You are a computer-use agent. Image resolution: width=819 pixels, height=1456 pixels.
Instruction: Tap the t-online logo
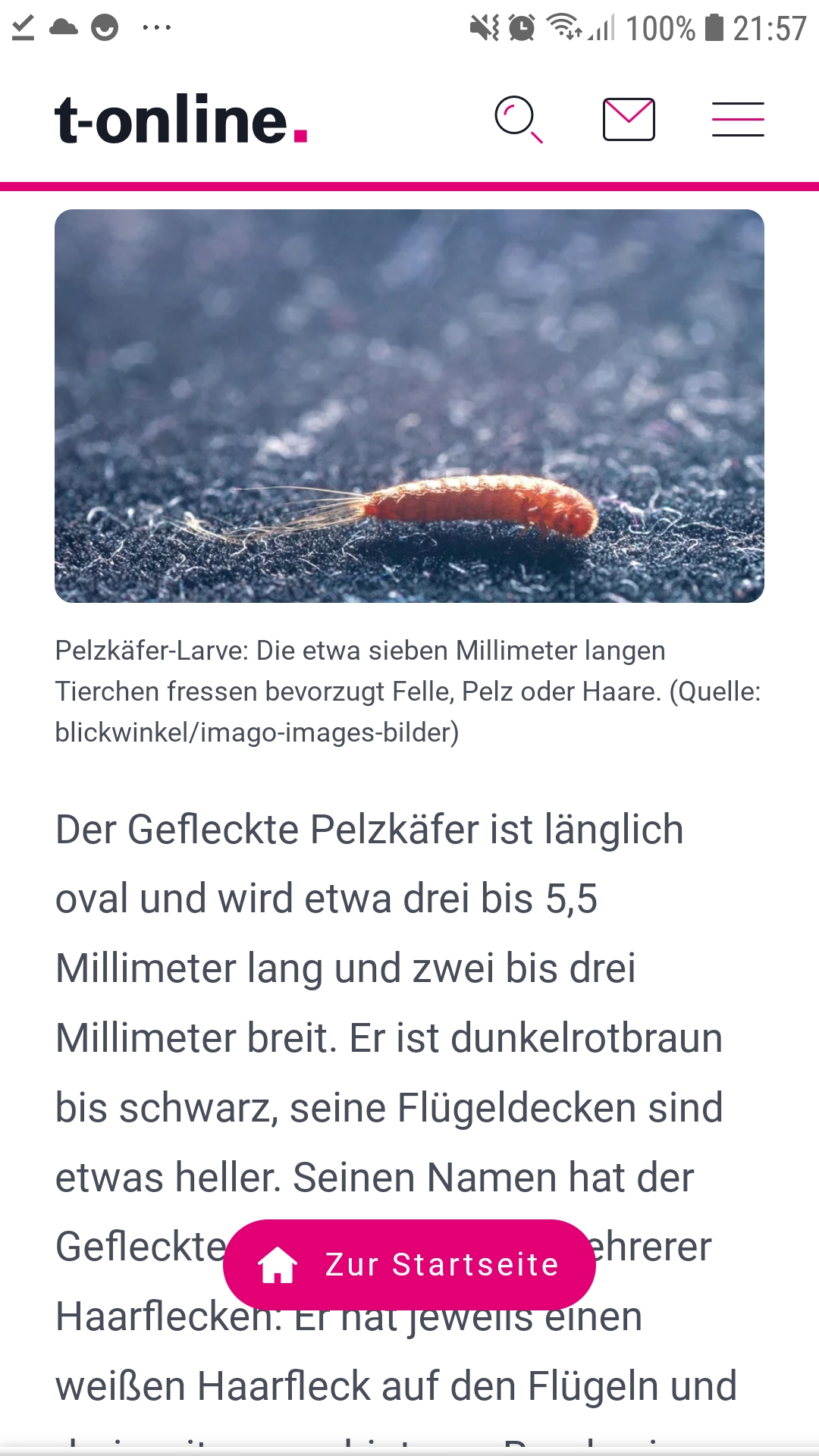coord(181,120)
